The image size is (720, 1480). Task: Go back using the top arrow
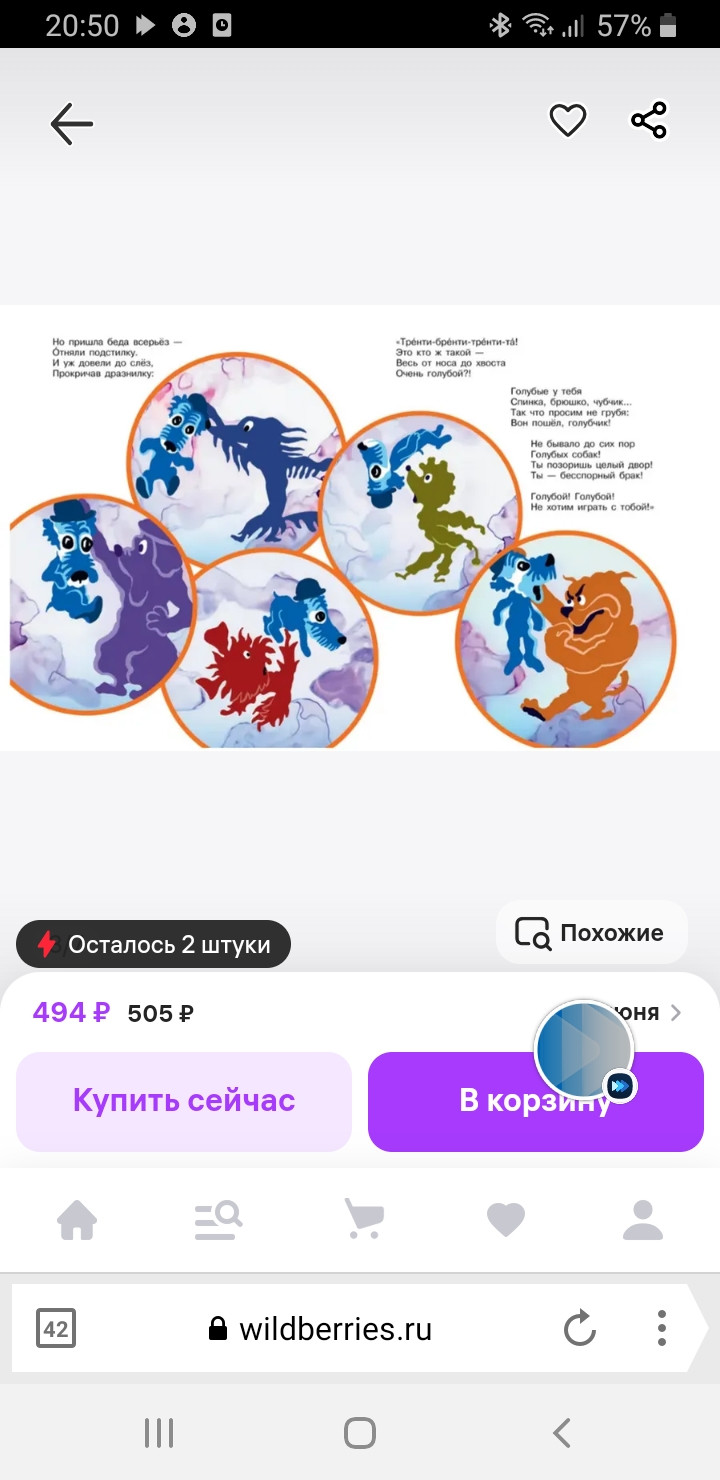click(71, 124)
